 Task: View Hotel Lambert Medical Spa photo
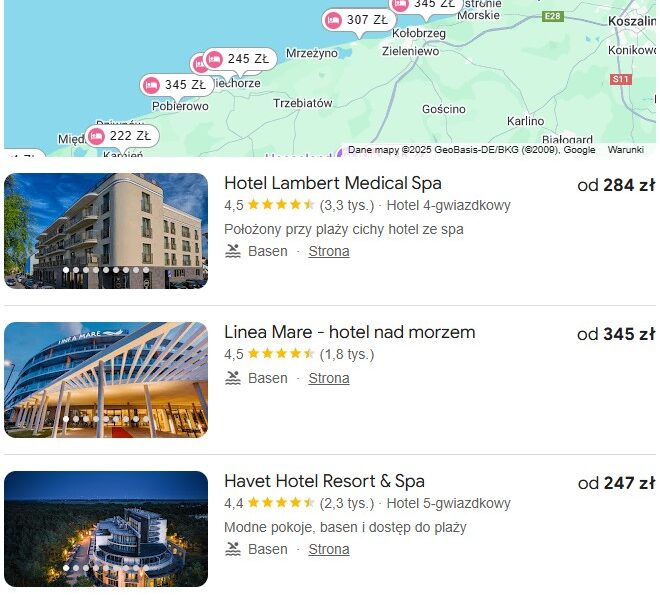click(x=106, y=231)
